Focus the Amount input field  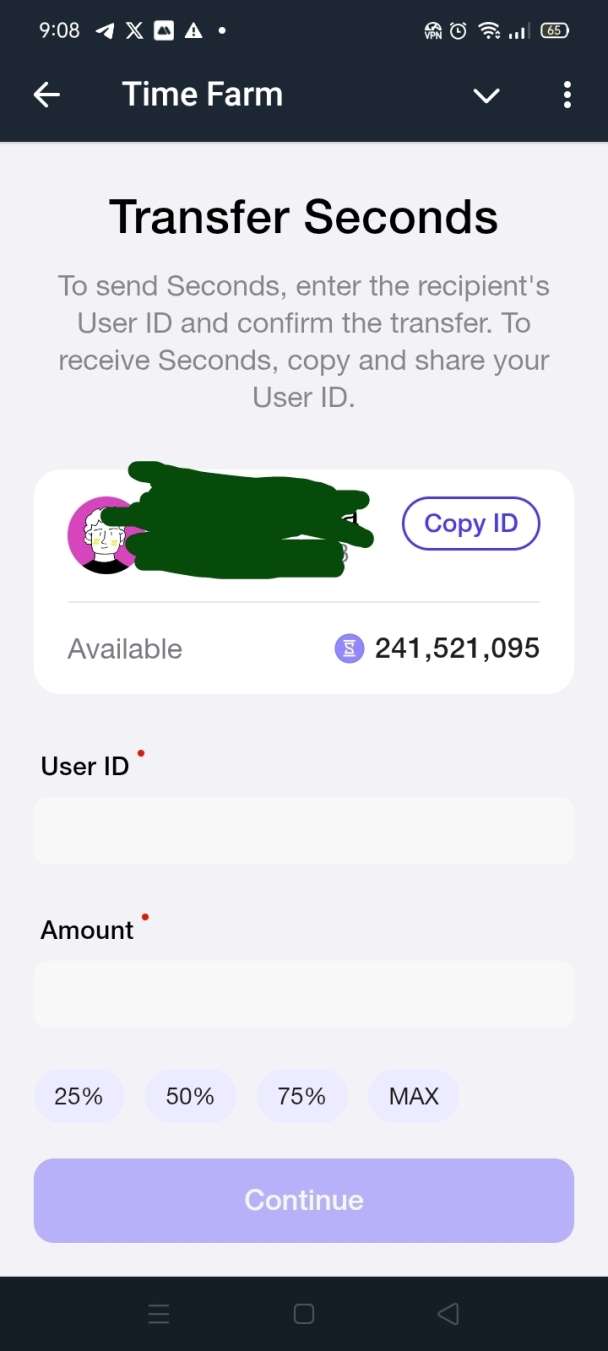pyautogui.click(x=304, y=994)
